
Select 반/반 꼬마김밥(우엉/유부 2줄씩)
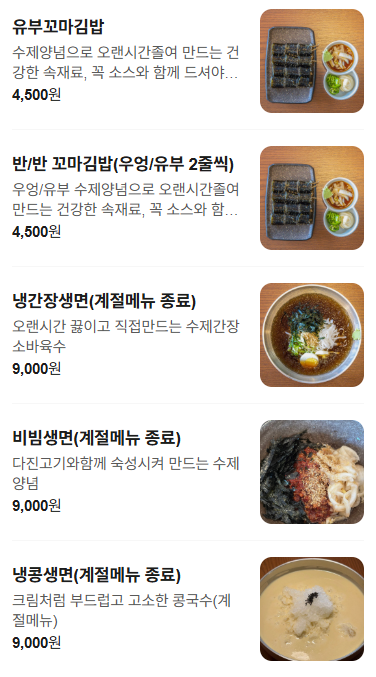(188, 198)
